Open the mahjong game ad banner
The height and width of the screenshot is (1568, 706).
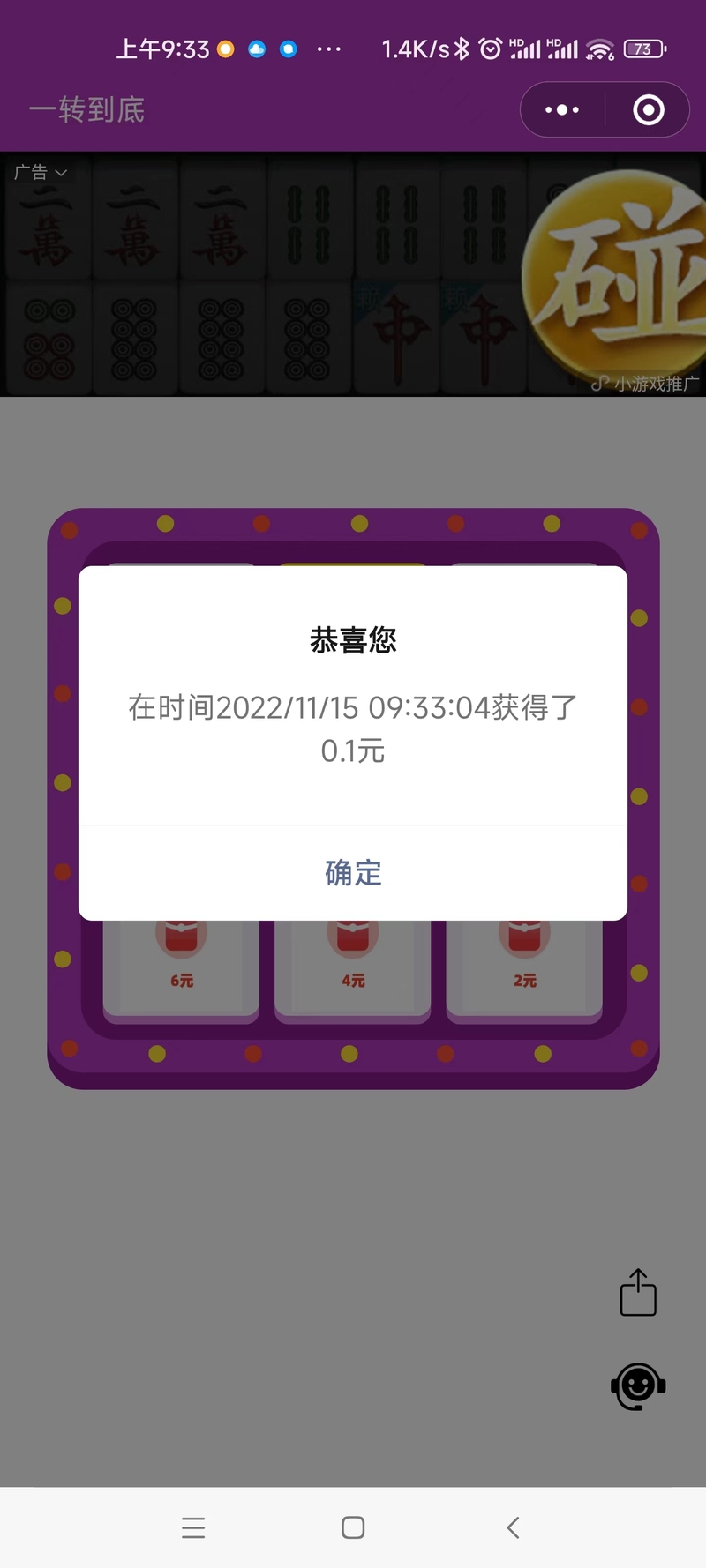353,274
